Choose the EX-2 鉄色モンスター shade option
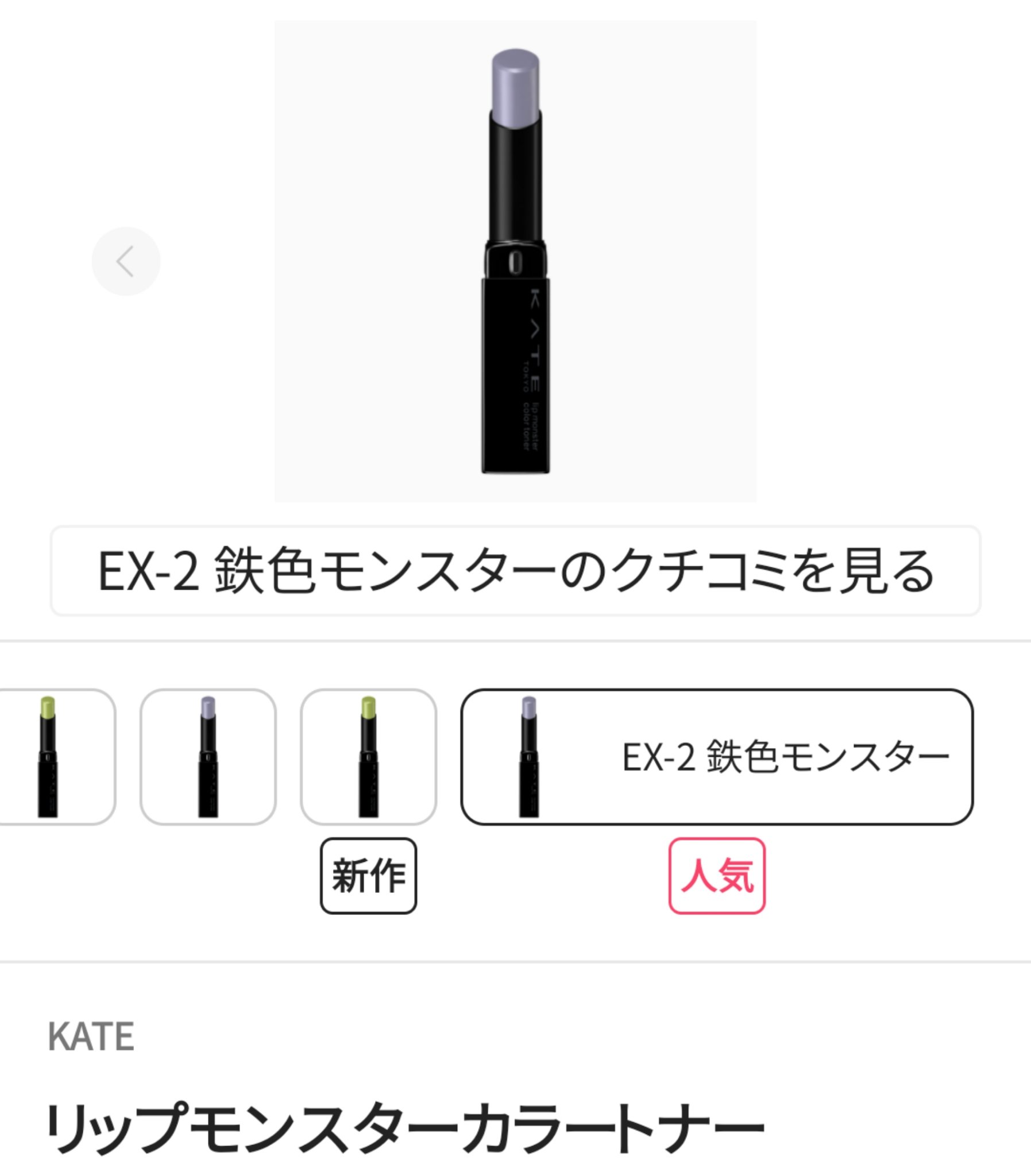 click(x=716, y=756)
